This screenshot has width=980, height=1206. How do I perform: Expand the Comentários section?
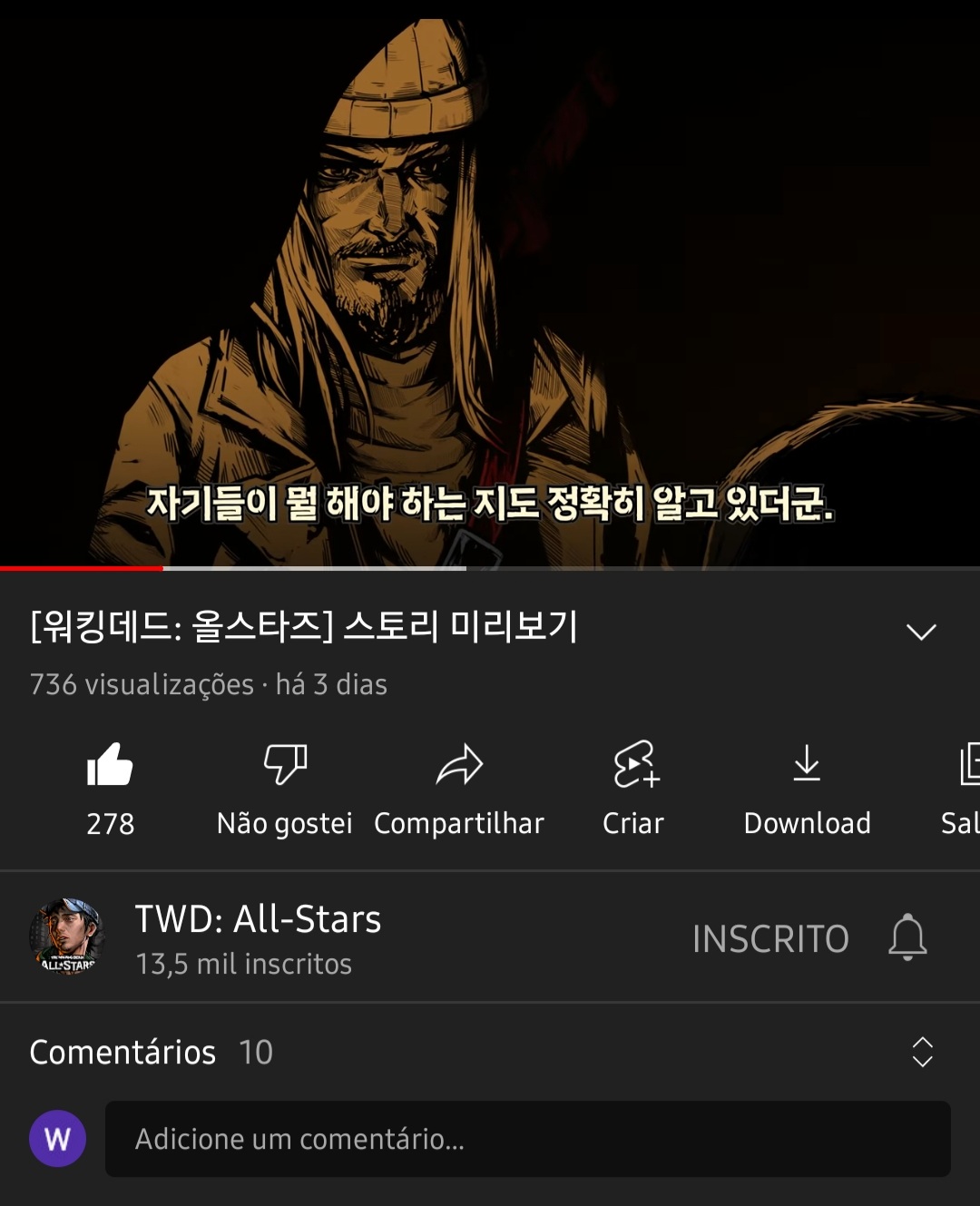(x=922, y=1052)
